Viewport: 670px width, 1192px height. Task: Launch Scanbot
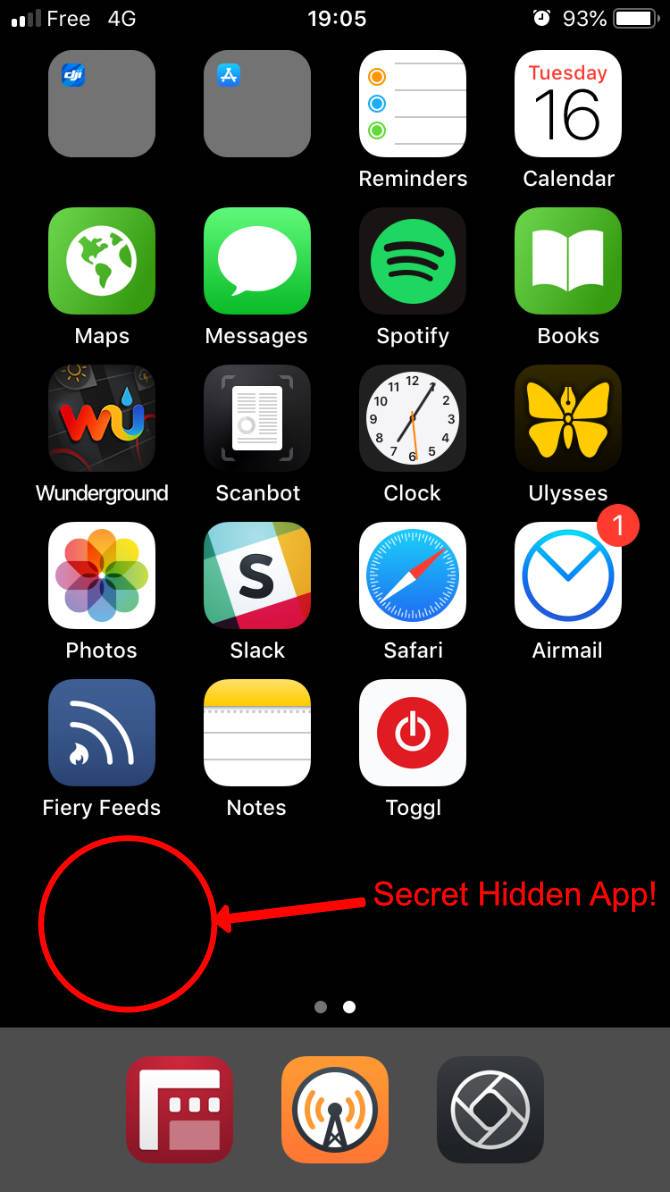[x=257, y=418]
